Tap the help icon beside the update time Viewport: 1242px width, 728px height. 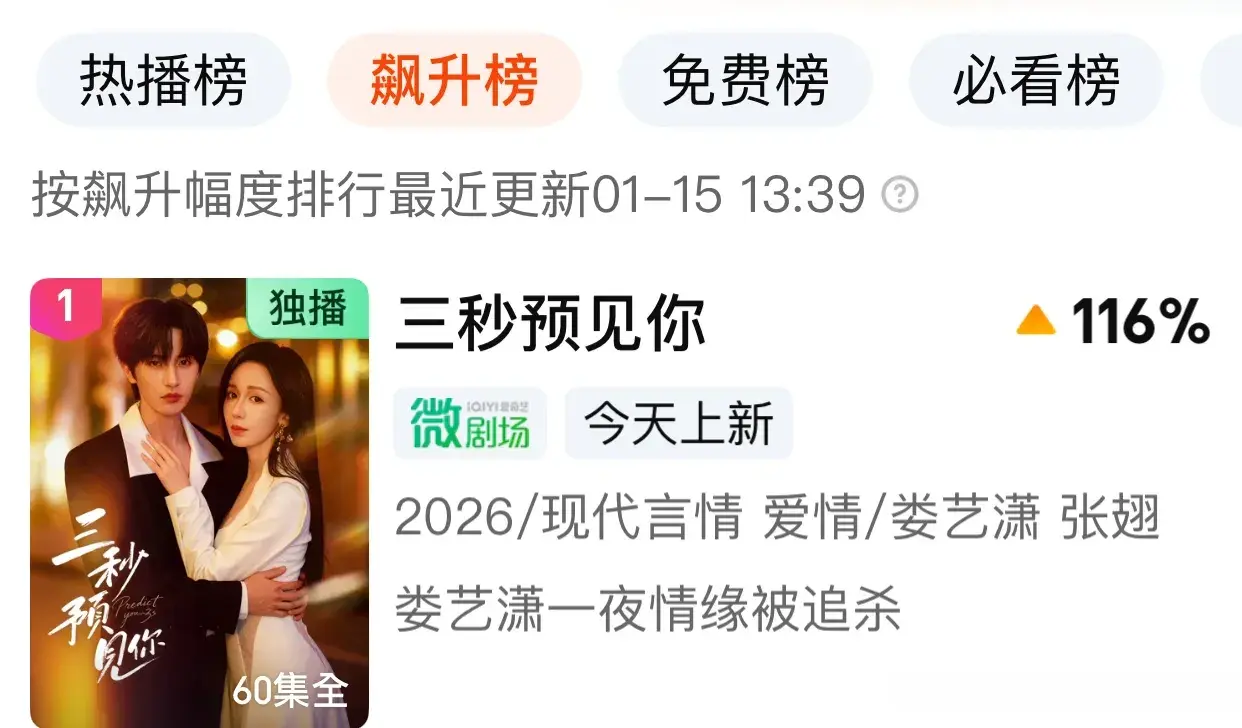(899, 194)
